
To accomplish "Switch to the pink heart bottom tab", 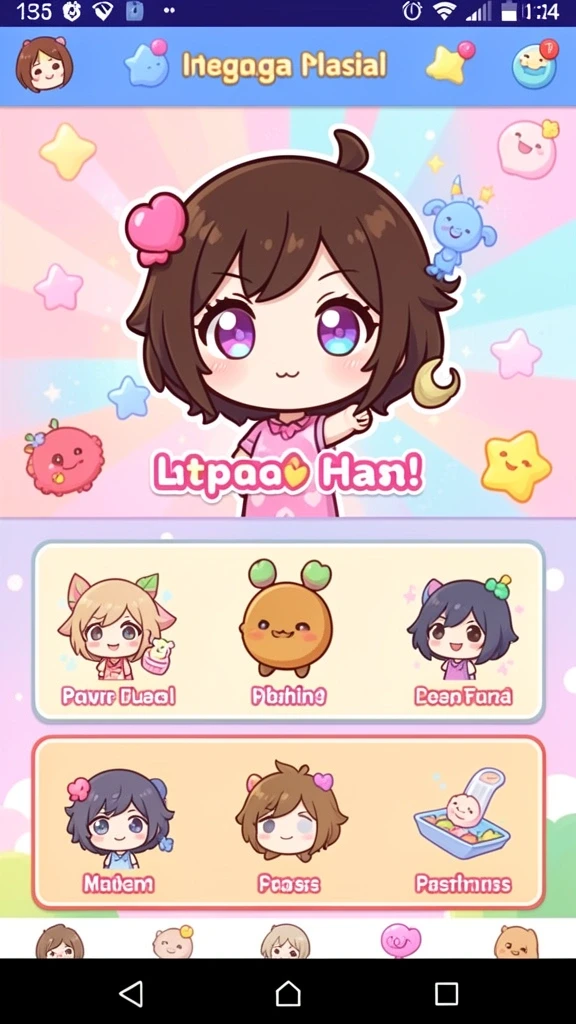I will point(401,940).
